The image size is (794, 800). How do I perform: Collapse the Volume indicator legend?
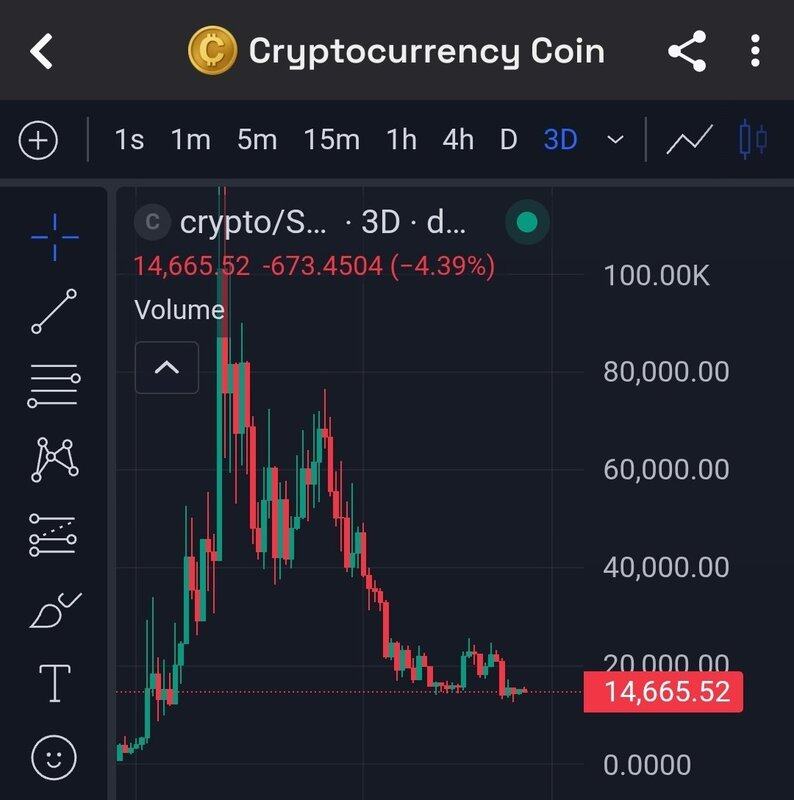tap(166, 367)
